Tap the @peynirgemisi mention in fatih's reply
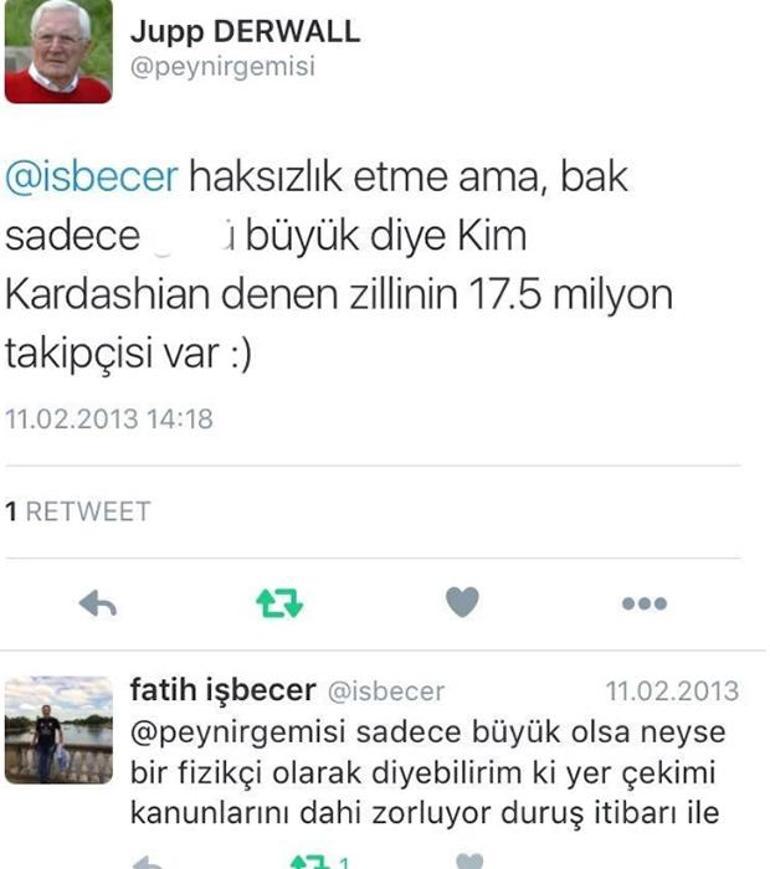This screenshot has width=770, height=869. 228,733
